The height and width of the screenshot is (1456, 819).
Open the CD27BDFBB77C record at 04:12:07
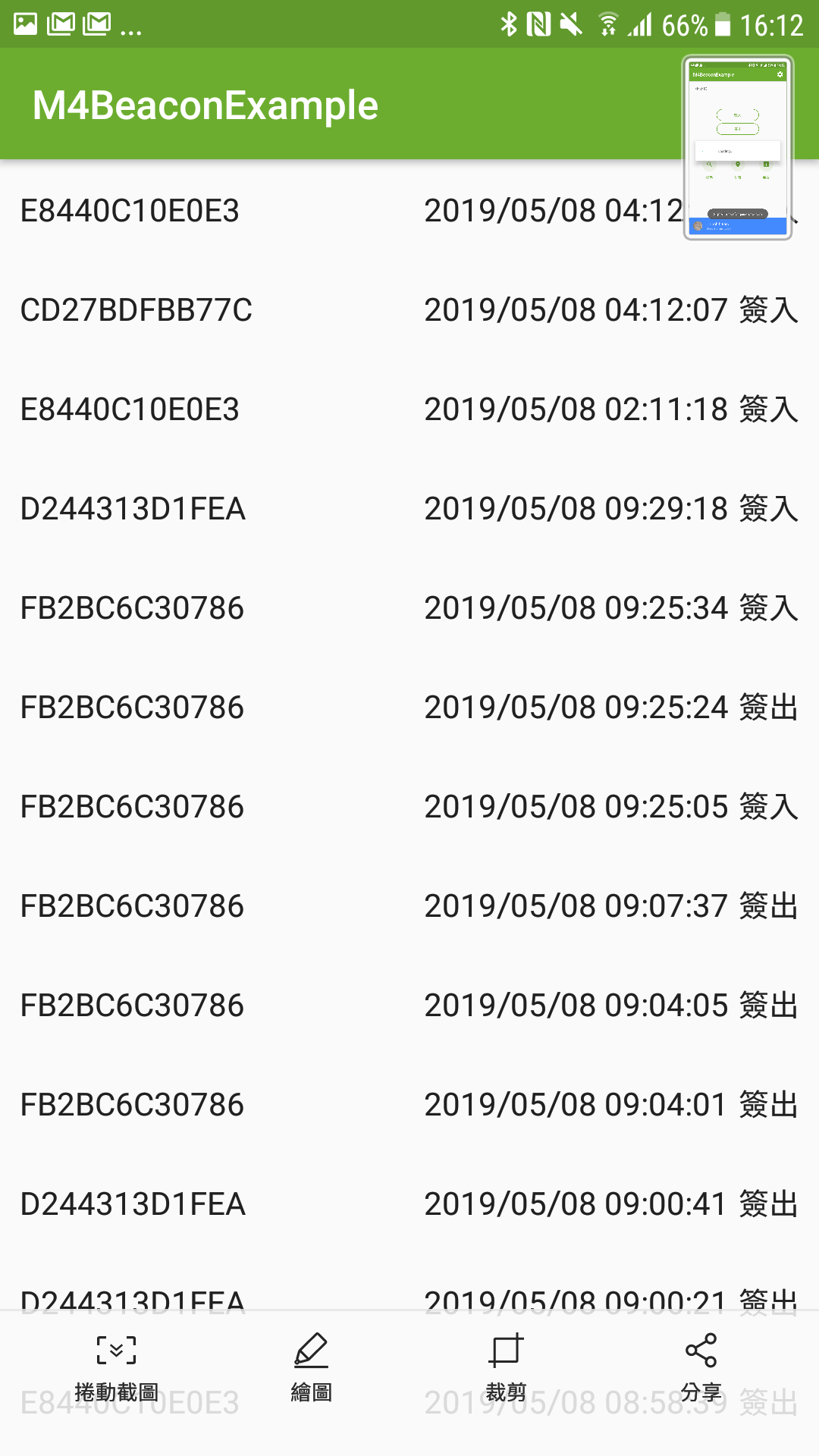409,310
